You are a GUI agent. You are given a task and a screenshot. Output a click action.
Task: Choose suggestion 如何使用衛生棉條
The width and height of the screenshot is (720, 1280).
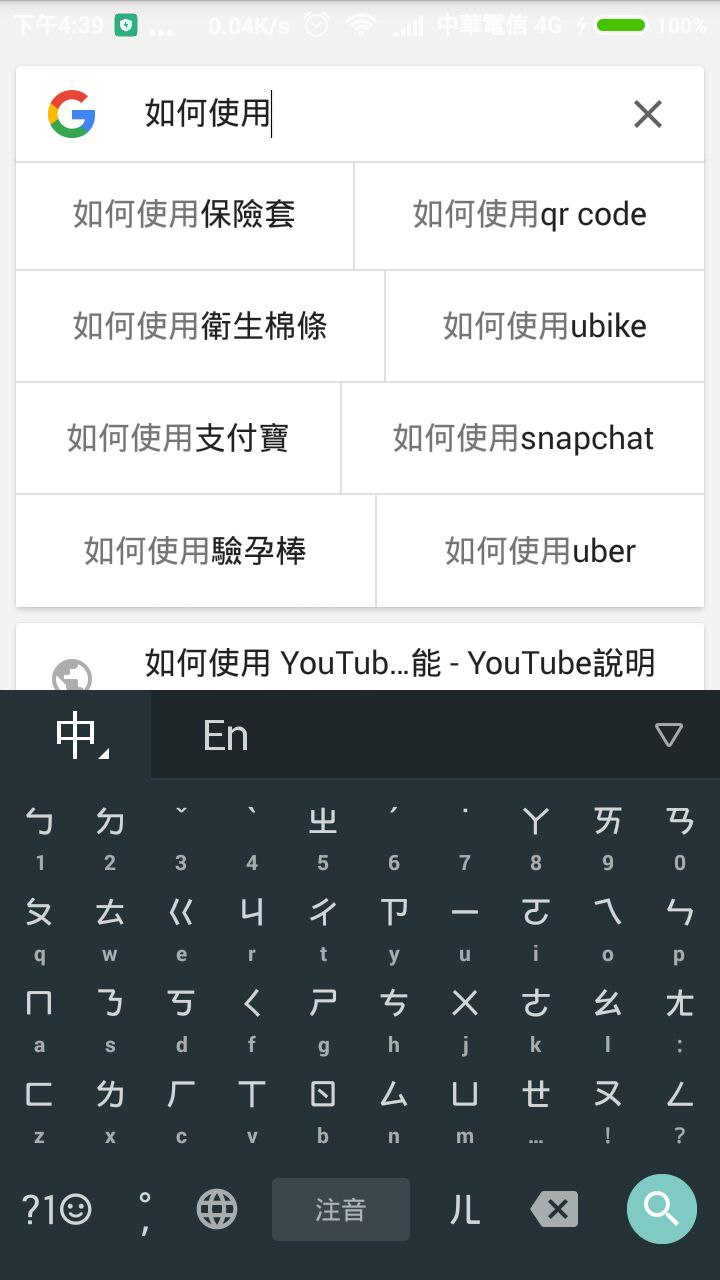point(200,326)
